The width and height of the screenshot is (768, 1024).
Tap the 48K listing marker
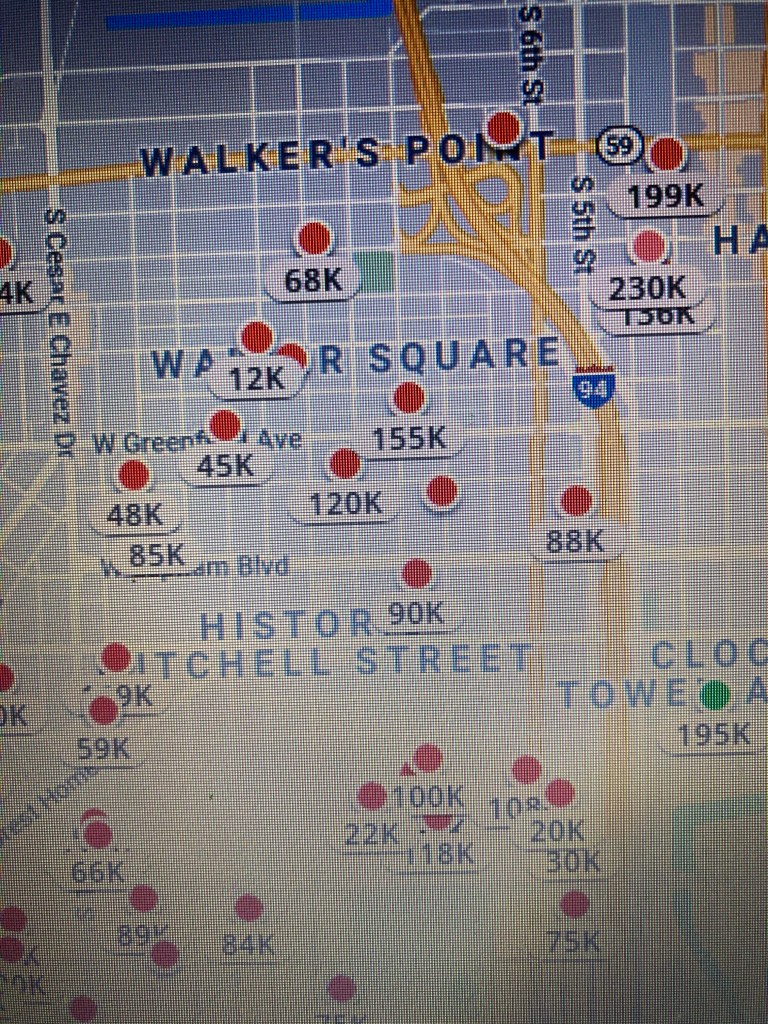134,475
